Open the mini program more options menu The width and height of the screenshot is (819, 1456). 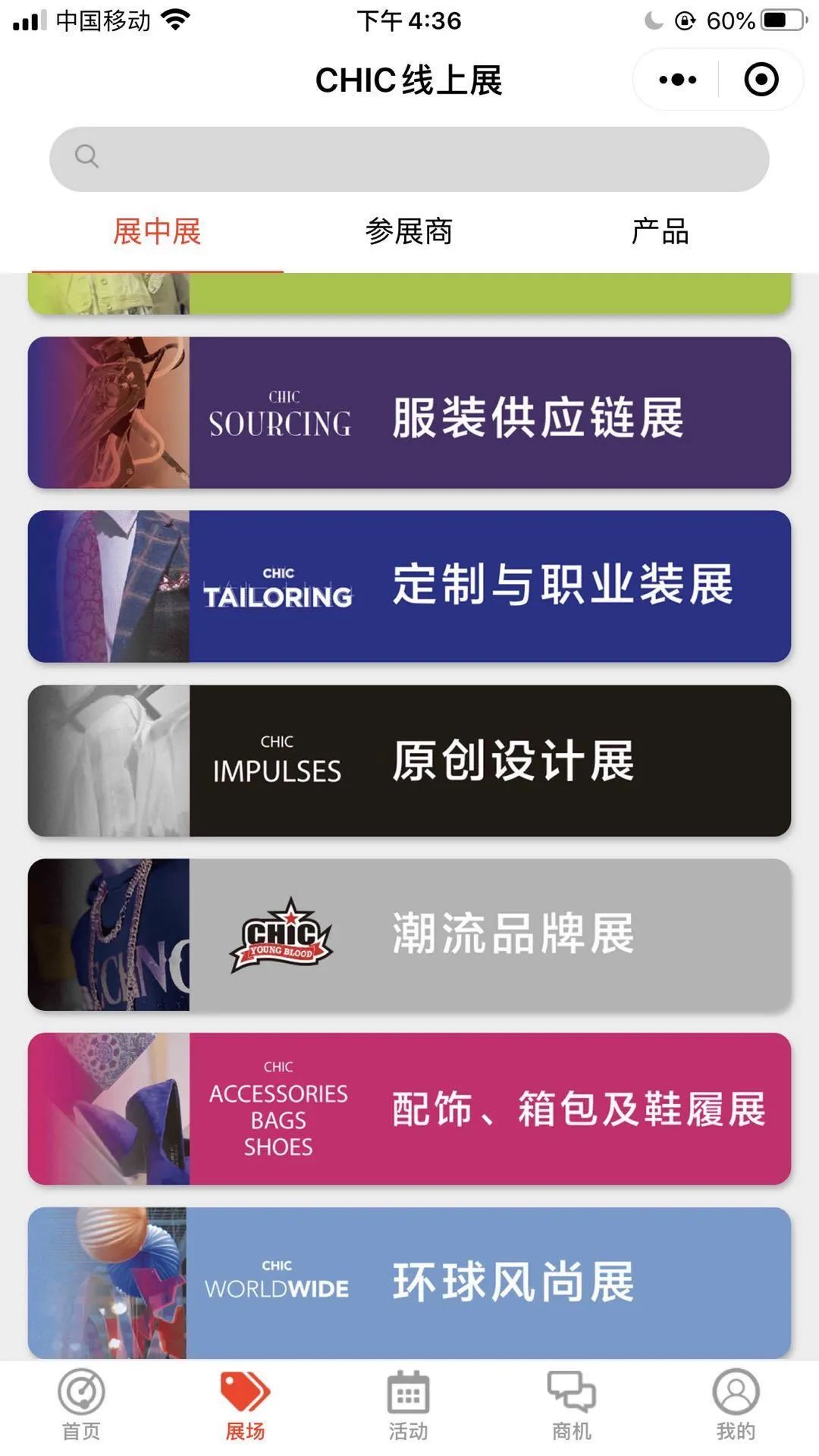(677, 80)
